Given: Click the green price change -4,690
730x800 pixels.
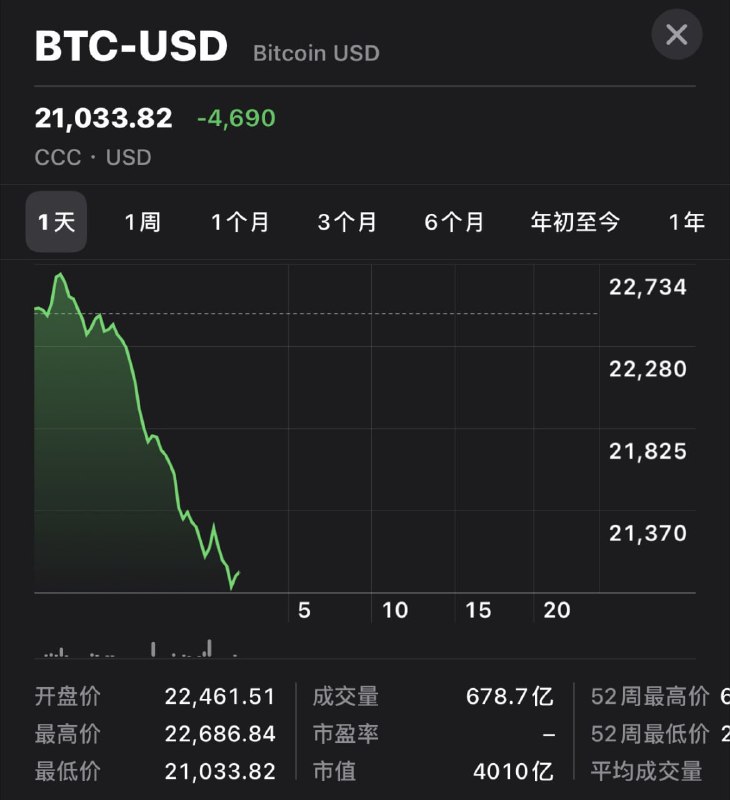Looking at the screenshot, I should [x=238, y=117].
